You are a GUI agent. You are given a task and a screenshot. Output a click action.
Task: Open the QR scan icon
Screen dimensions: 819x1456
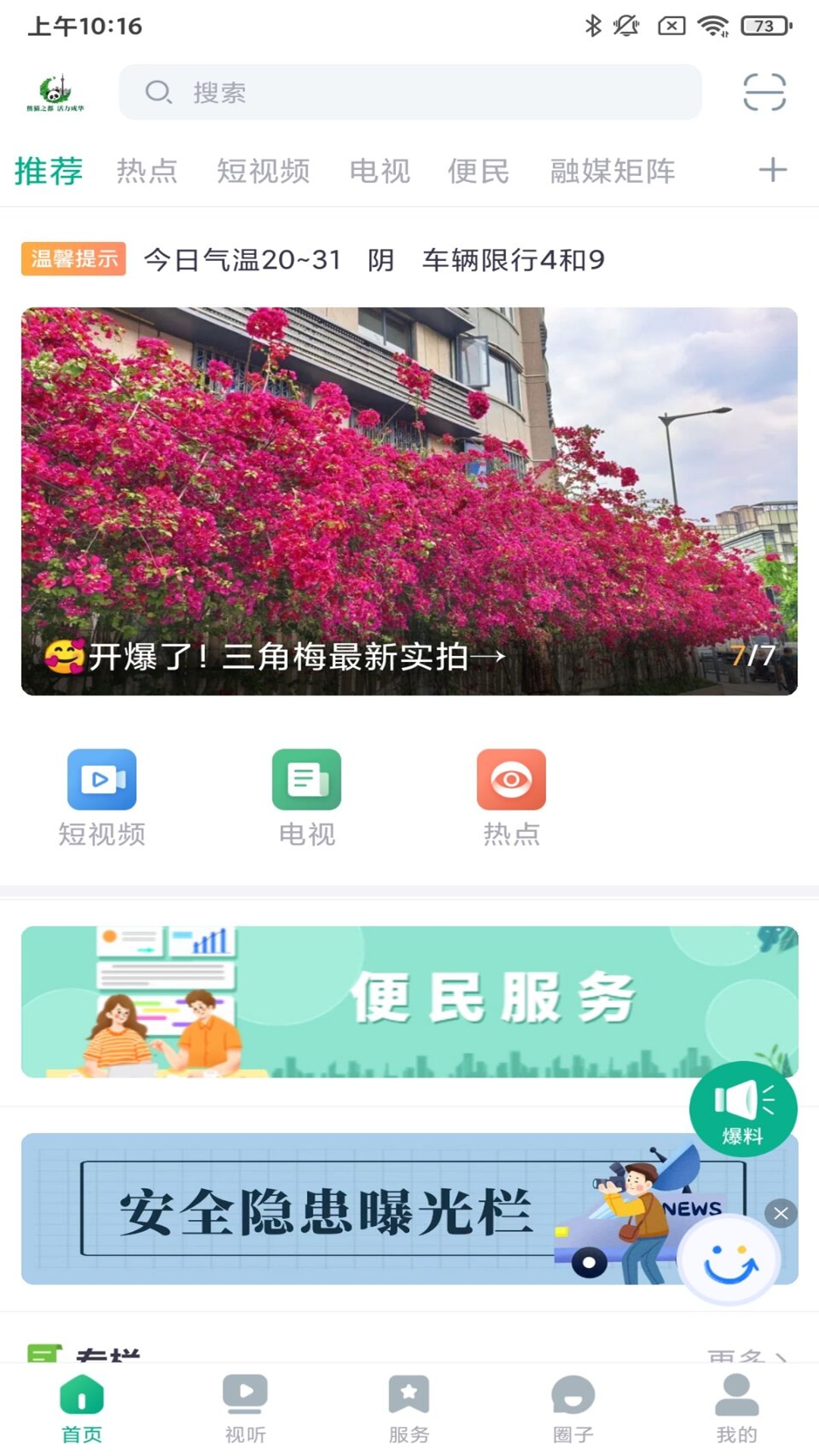pyautogui.click(x=764, y=93)
